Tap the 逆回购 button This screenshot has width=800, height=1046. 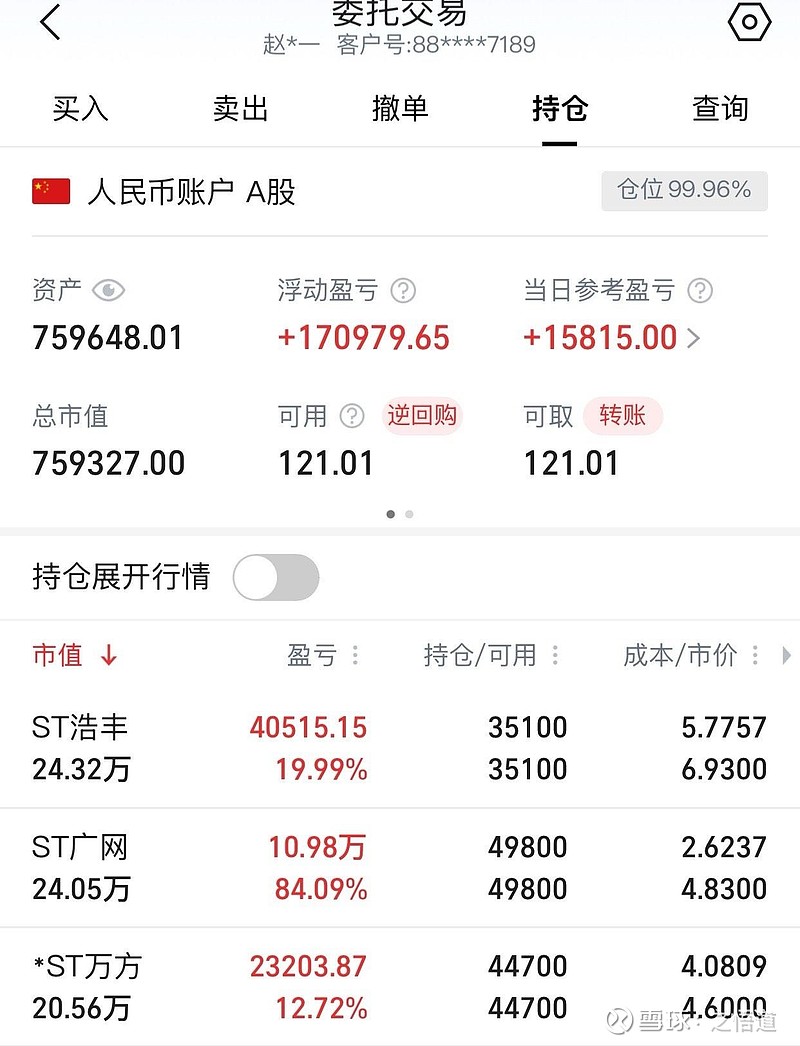click(422, 415)
